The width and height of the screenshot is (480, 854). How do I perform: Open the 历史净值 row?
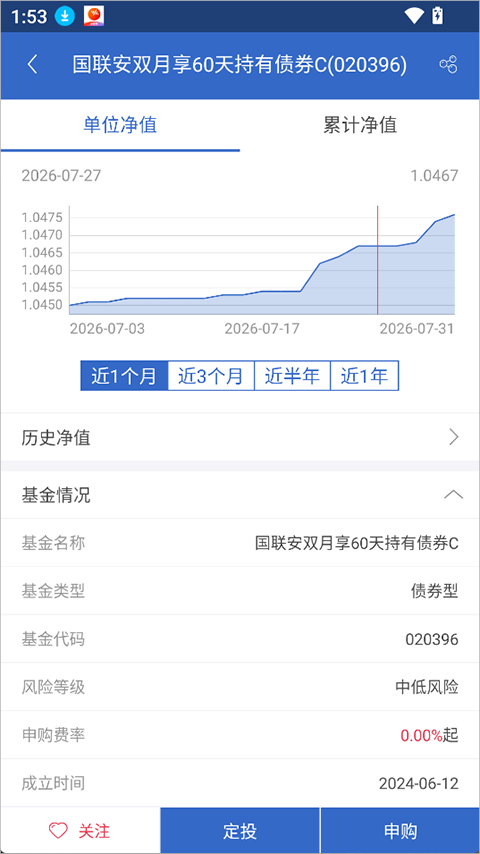pos(240,437)
